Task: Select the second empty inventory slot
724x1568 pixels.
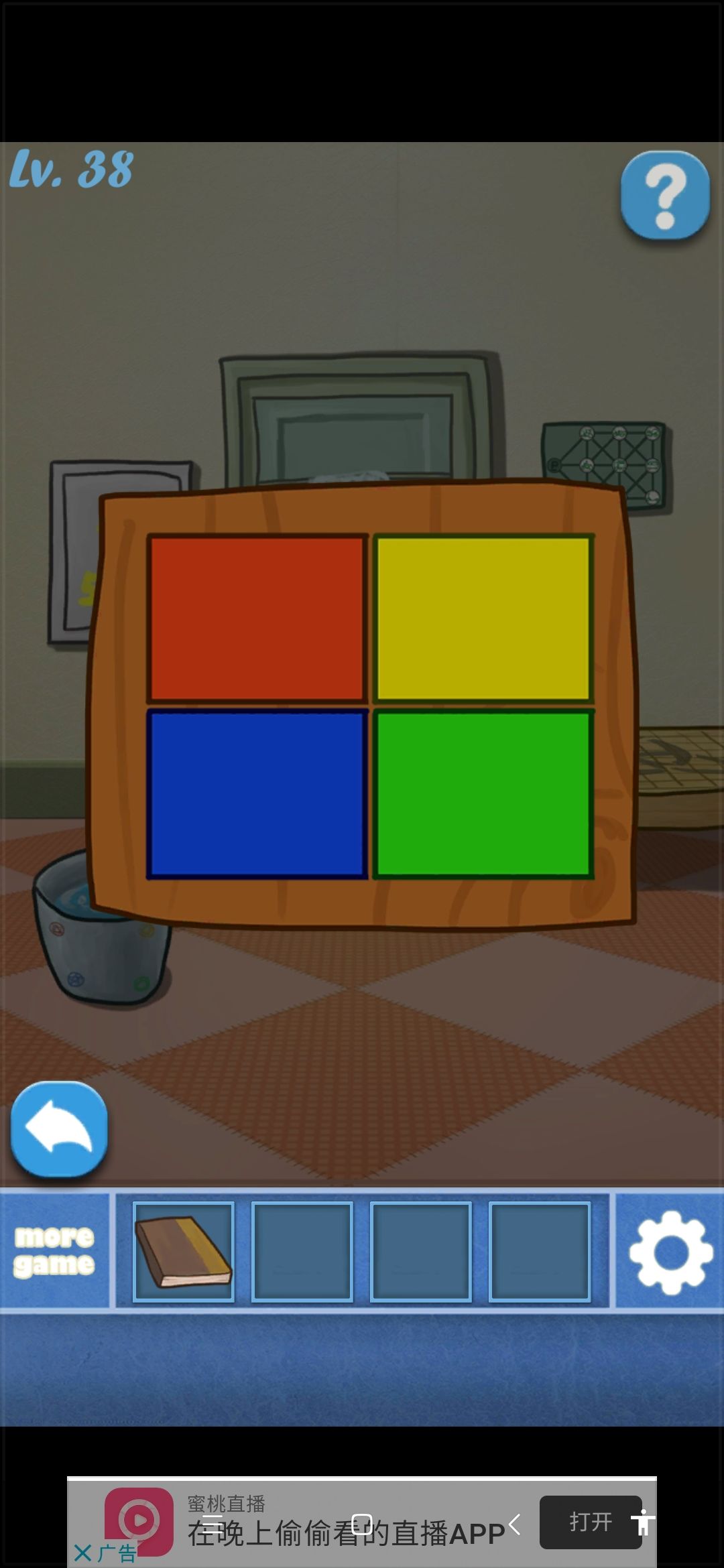Action: coord(302,1250)
